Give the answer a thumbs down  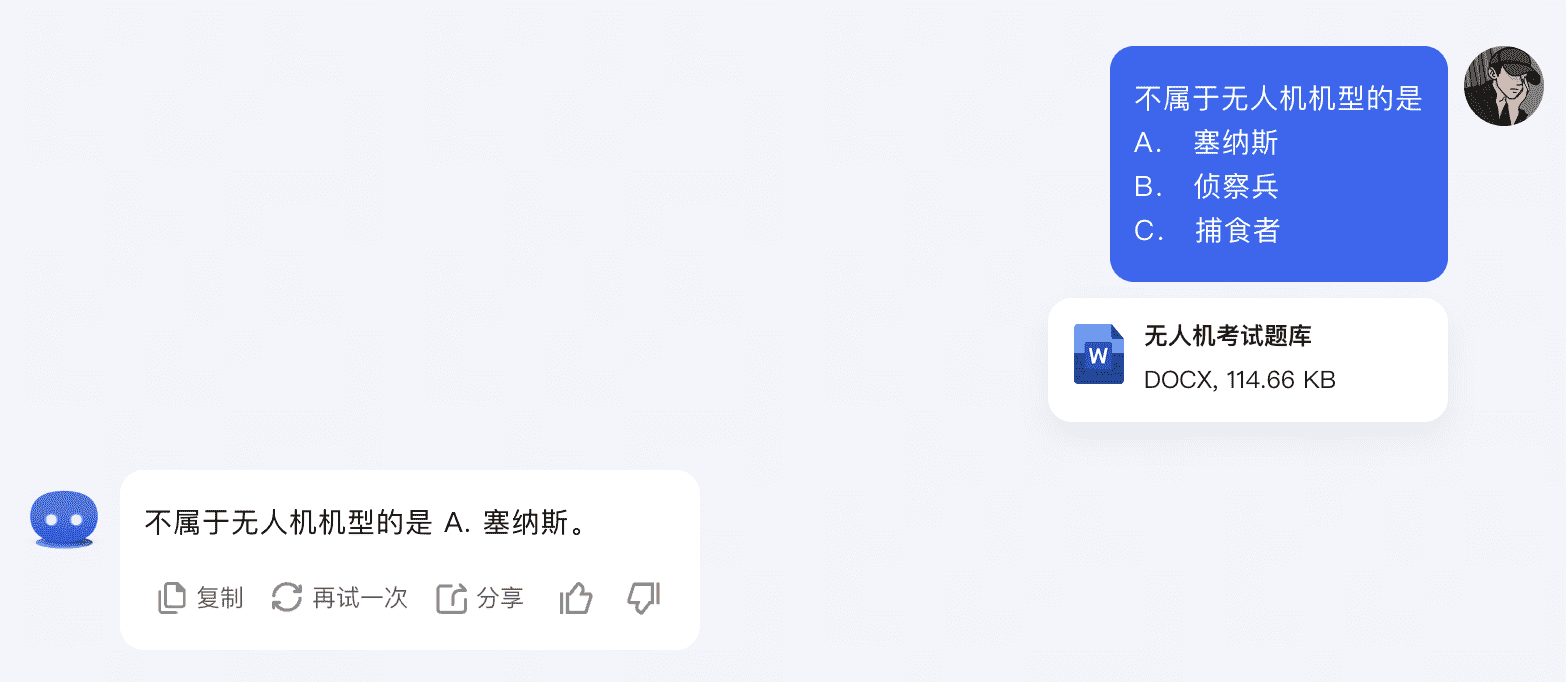tap(643, 598)
